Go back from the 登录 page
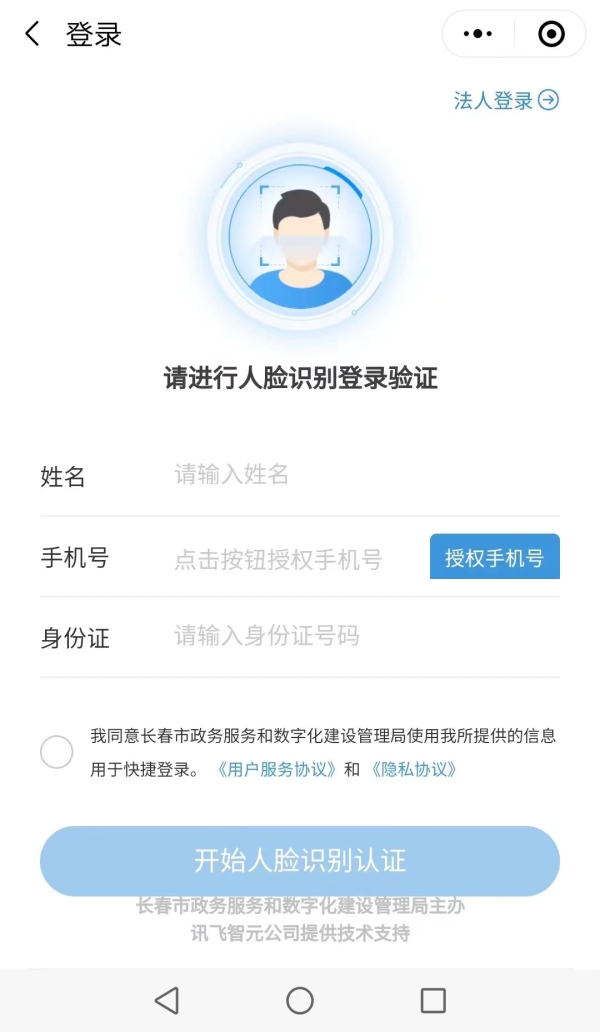This screenshot has height=1032, width=600. point(33,34)
